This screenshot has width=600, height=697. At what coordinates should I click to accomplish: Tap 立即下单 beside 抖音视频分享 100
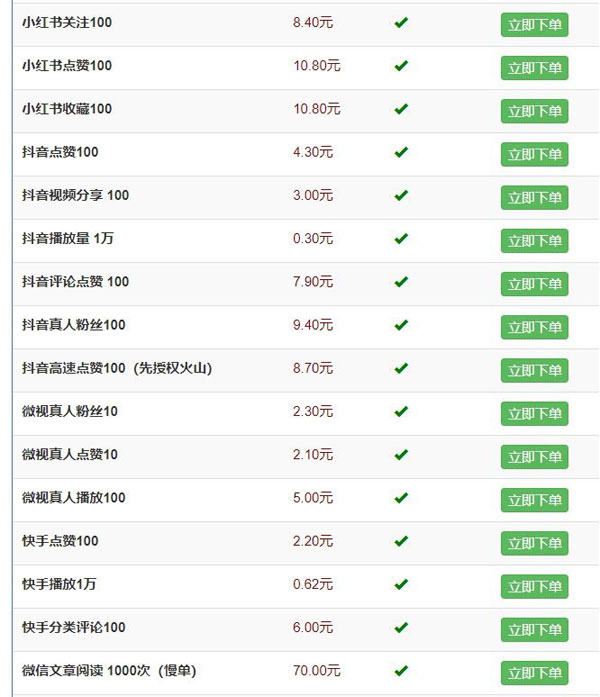coord(534,197)
